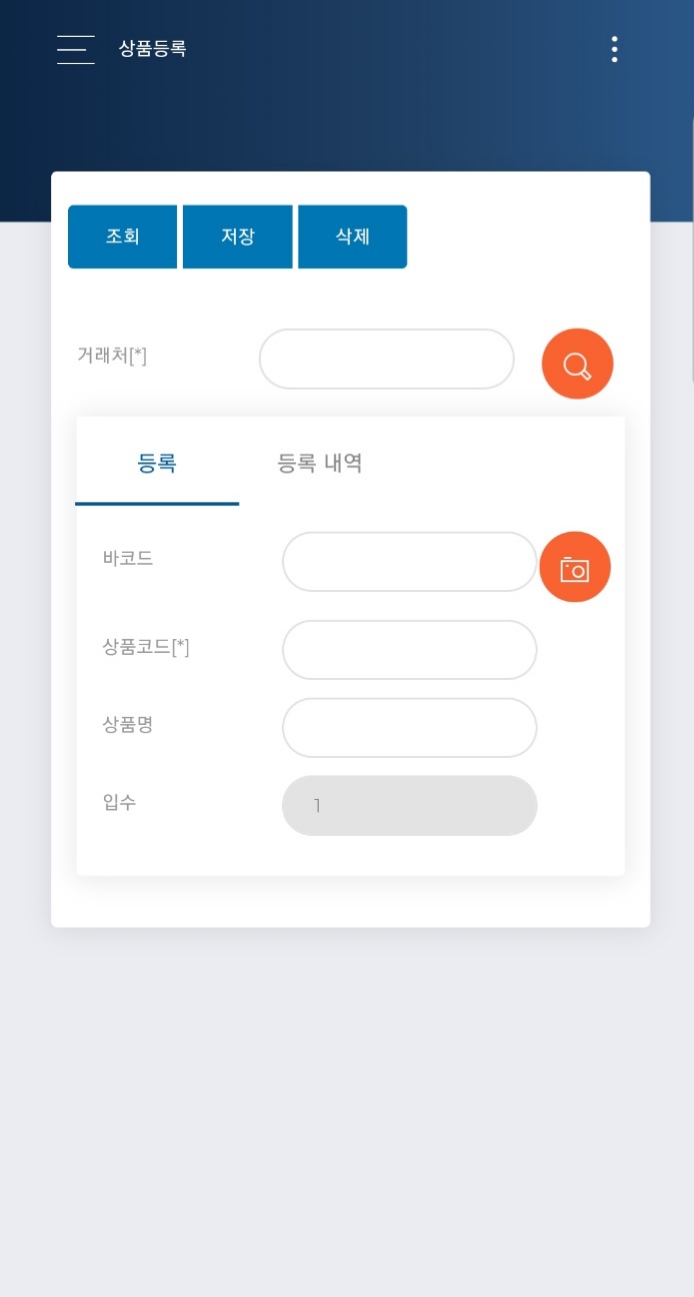This screenshot has height=1297, width=694.
Task: Switch to the 등록 tab
Action: [157, 463]
